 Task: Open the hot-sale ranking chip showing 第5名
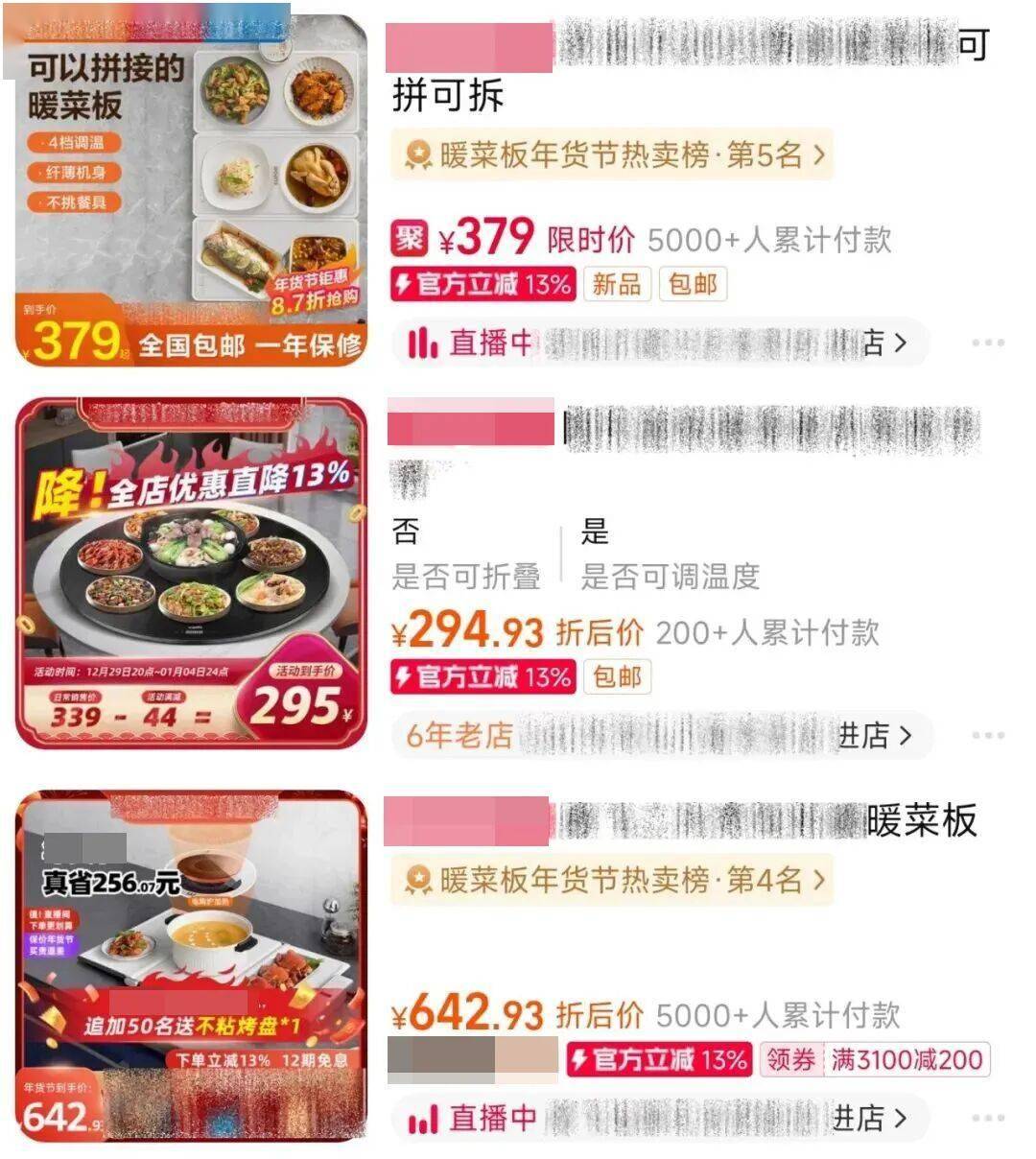[611, 155]
